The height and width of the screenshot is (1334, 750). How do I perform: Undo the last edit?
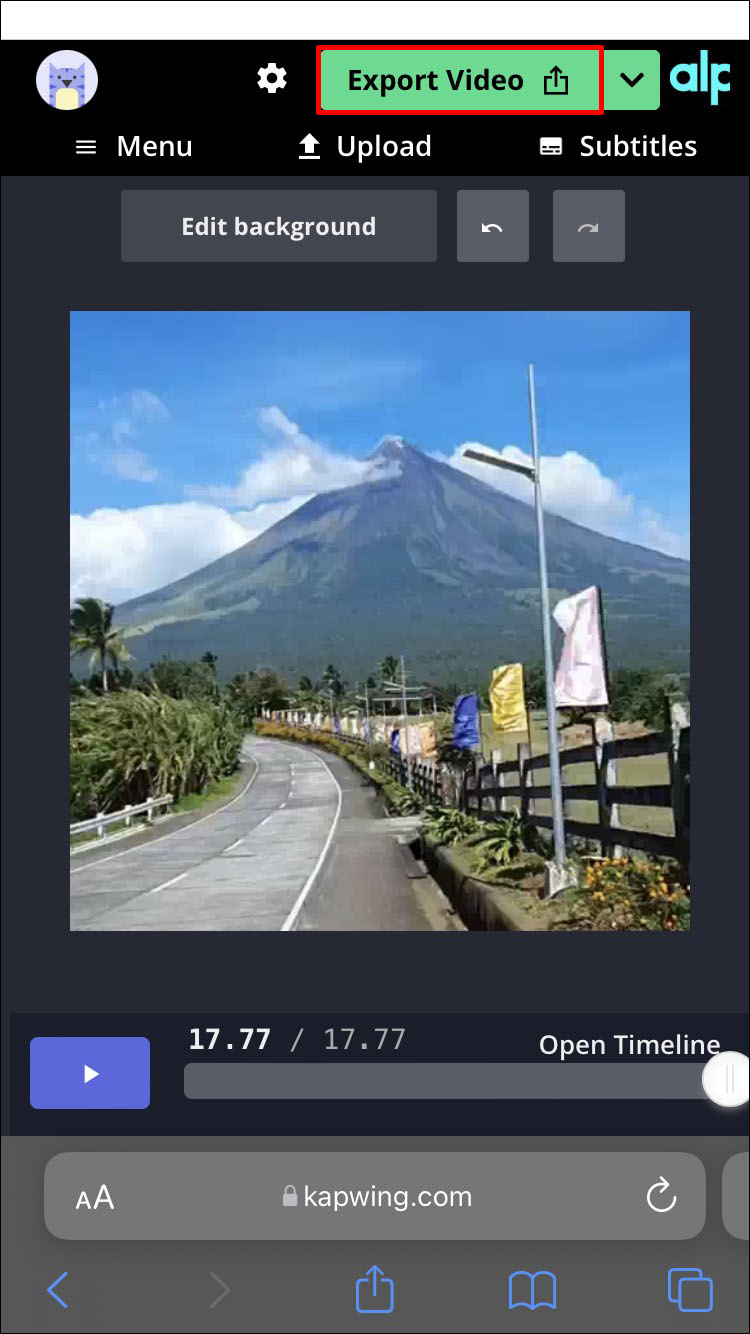click(492, 227)
